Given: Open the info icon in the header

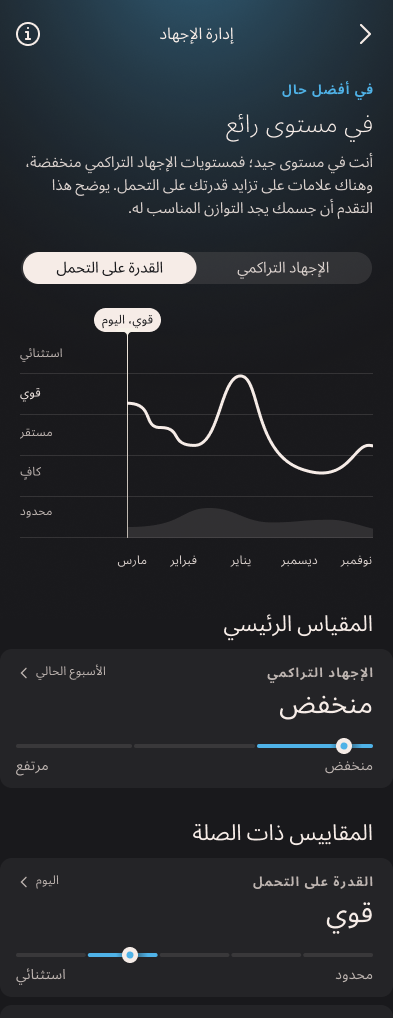Looking at the screenshot, I should click(28, 34).
